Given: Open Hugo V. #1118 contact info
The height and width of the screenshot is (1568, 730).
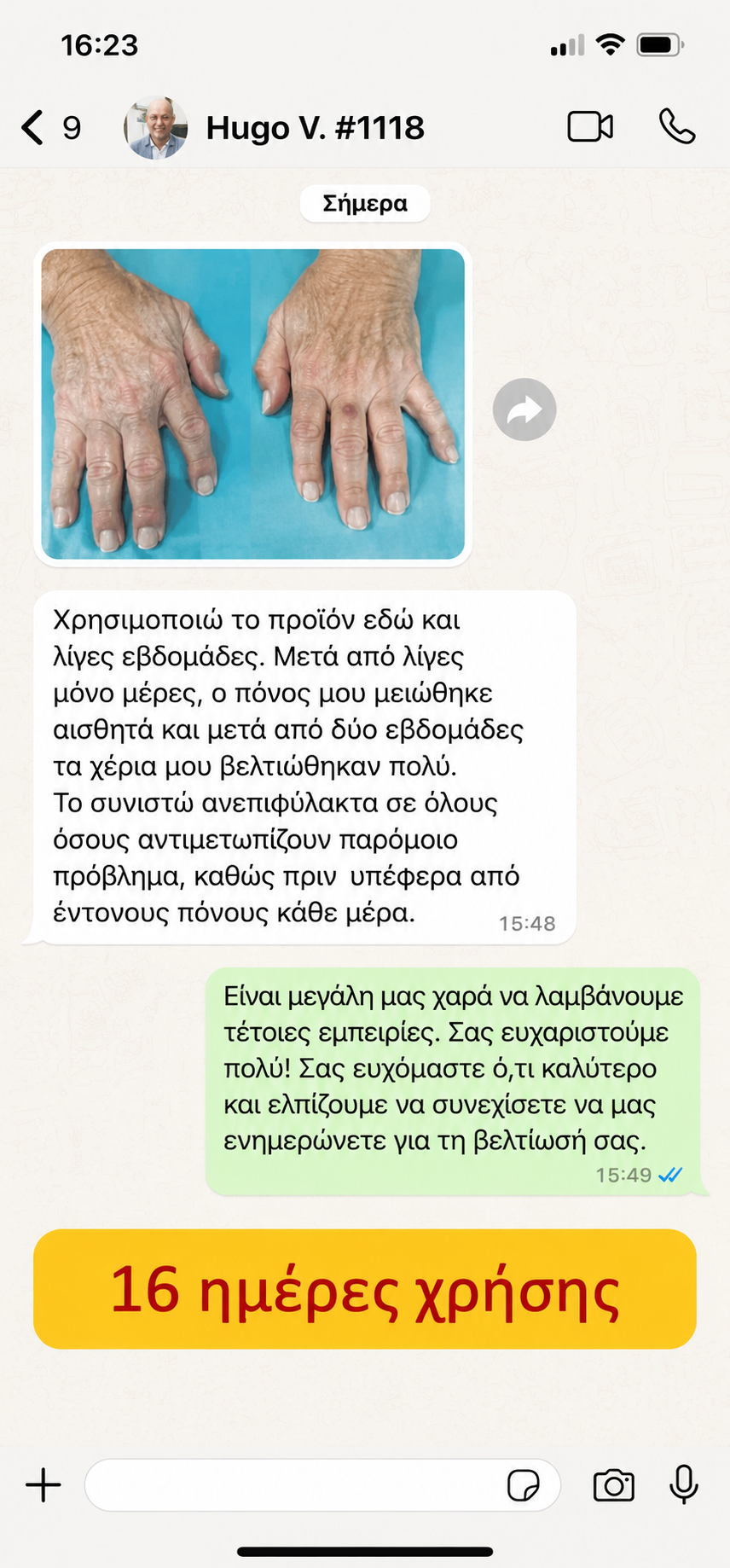Looking at the screenshot, I should coord(315,128).
